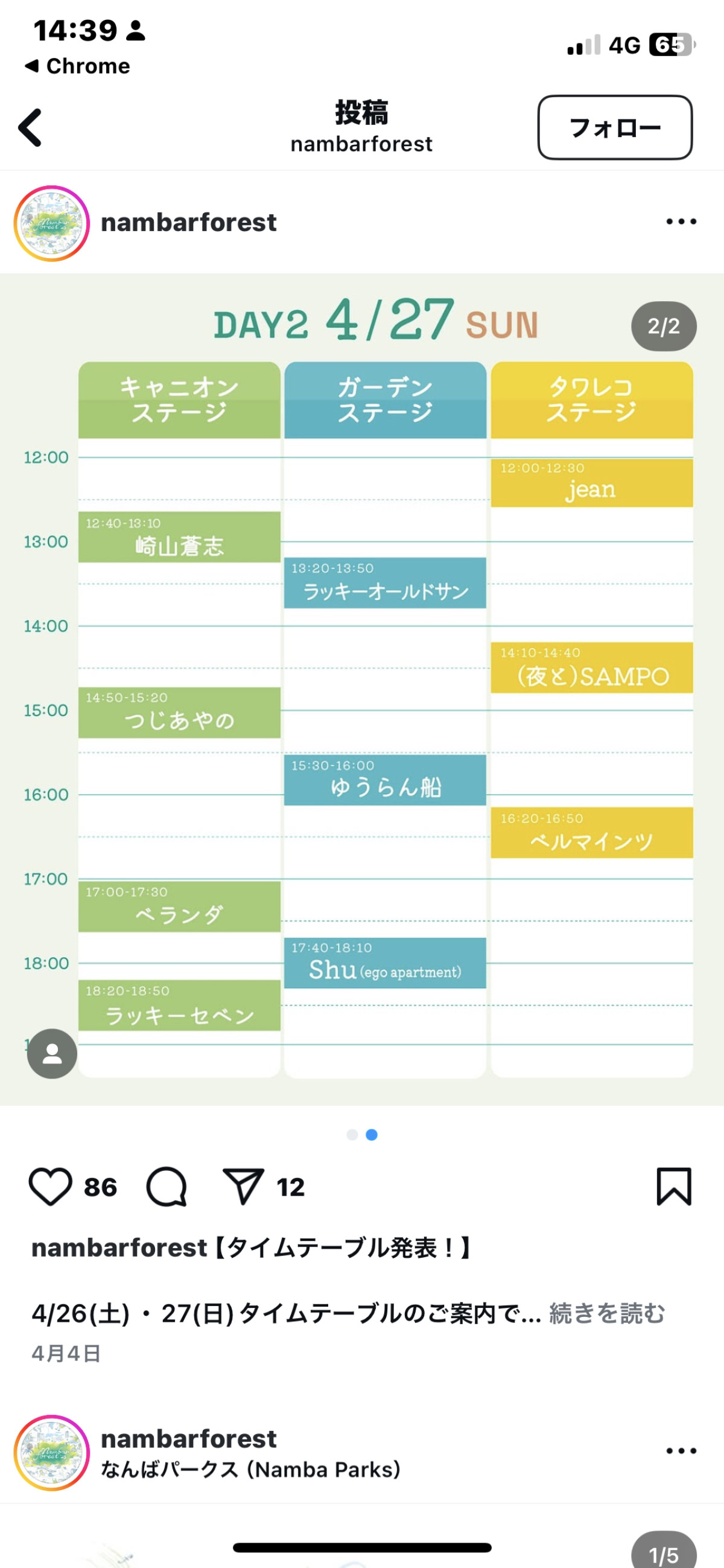Open the options menu on the Namba Parks post

pyautogui.click(x=681, y=1451)
